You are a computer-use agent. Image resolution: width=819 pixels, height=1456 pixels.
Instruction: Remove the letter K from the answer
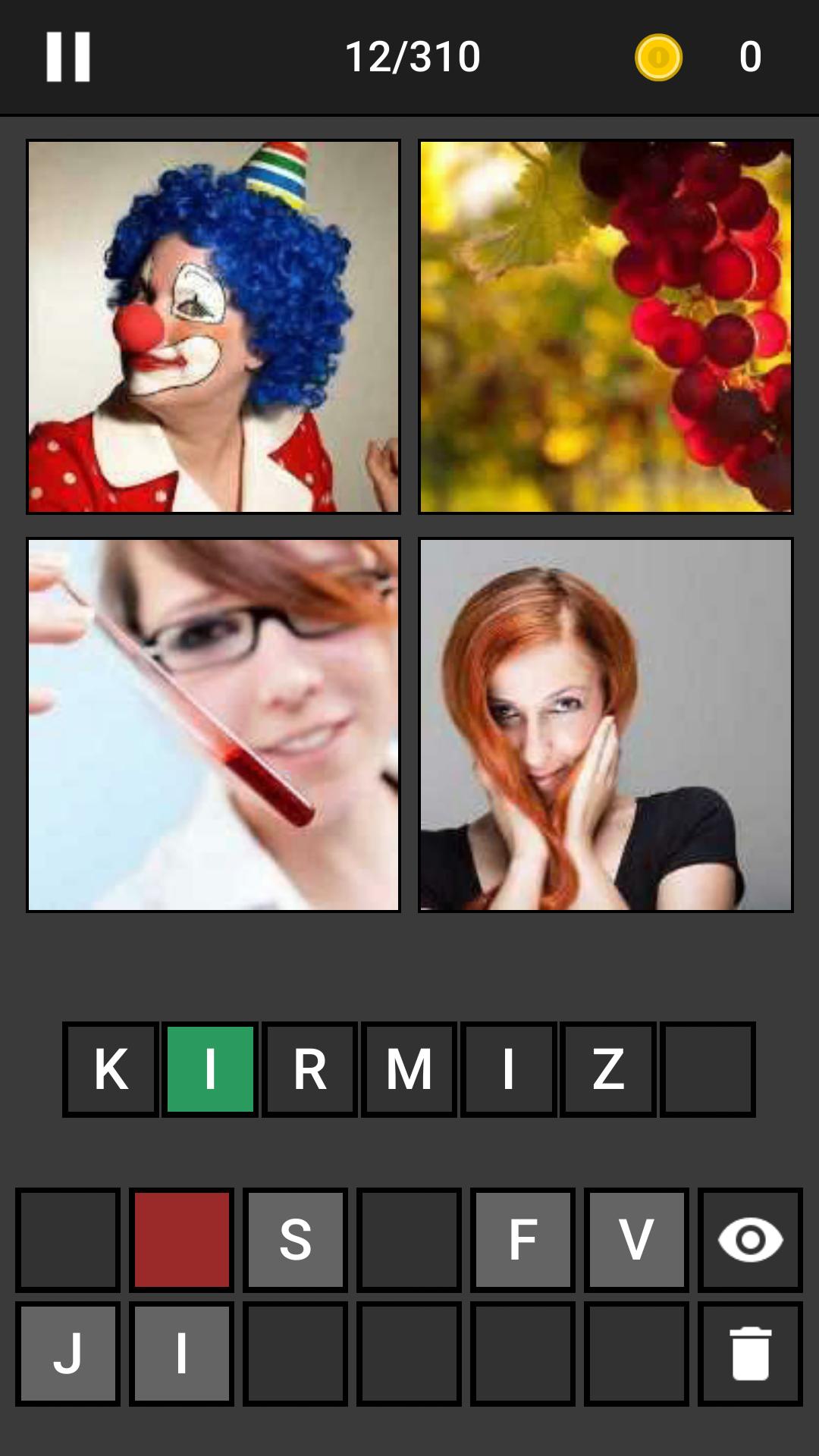(111, 1069)
